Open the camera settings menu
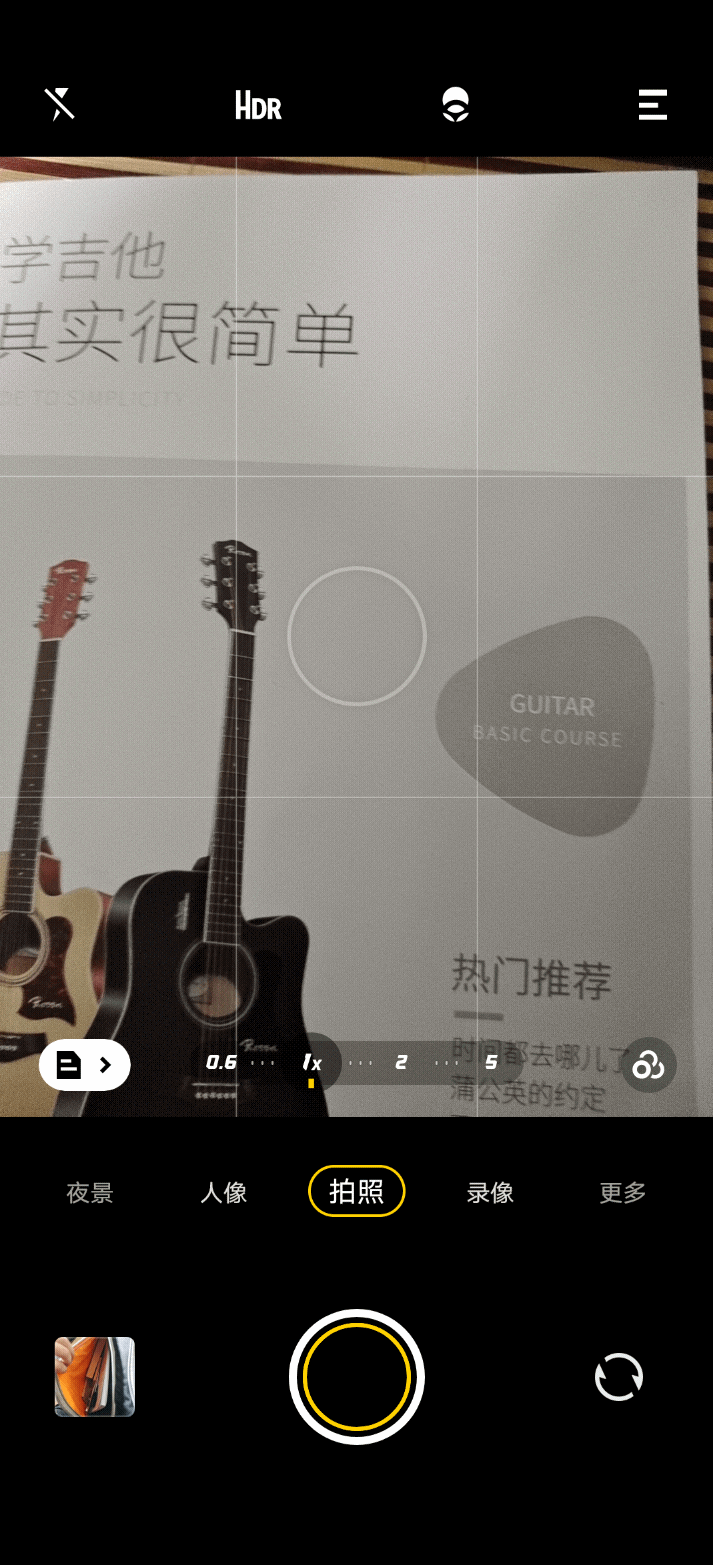The image size is (713, 1565). tap(653, 105)
